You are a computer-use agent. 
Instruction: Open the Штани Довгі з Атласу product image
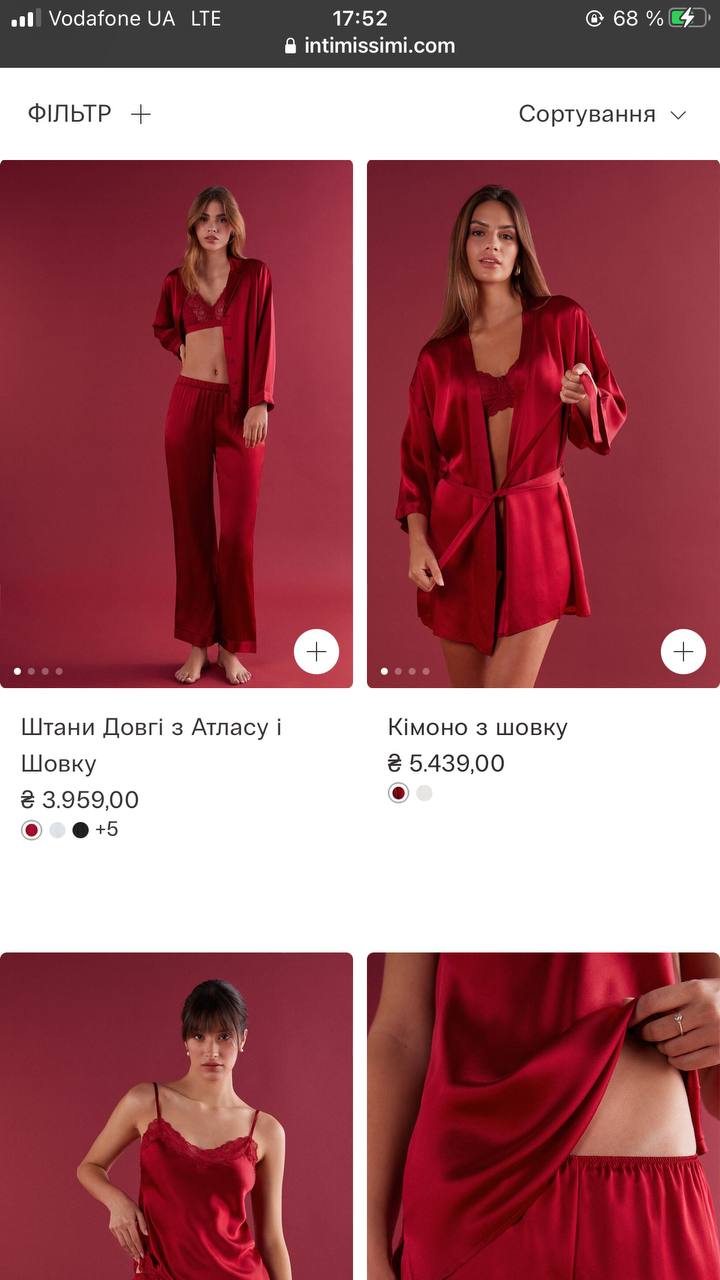pos(176,420)
